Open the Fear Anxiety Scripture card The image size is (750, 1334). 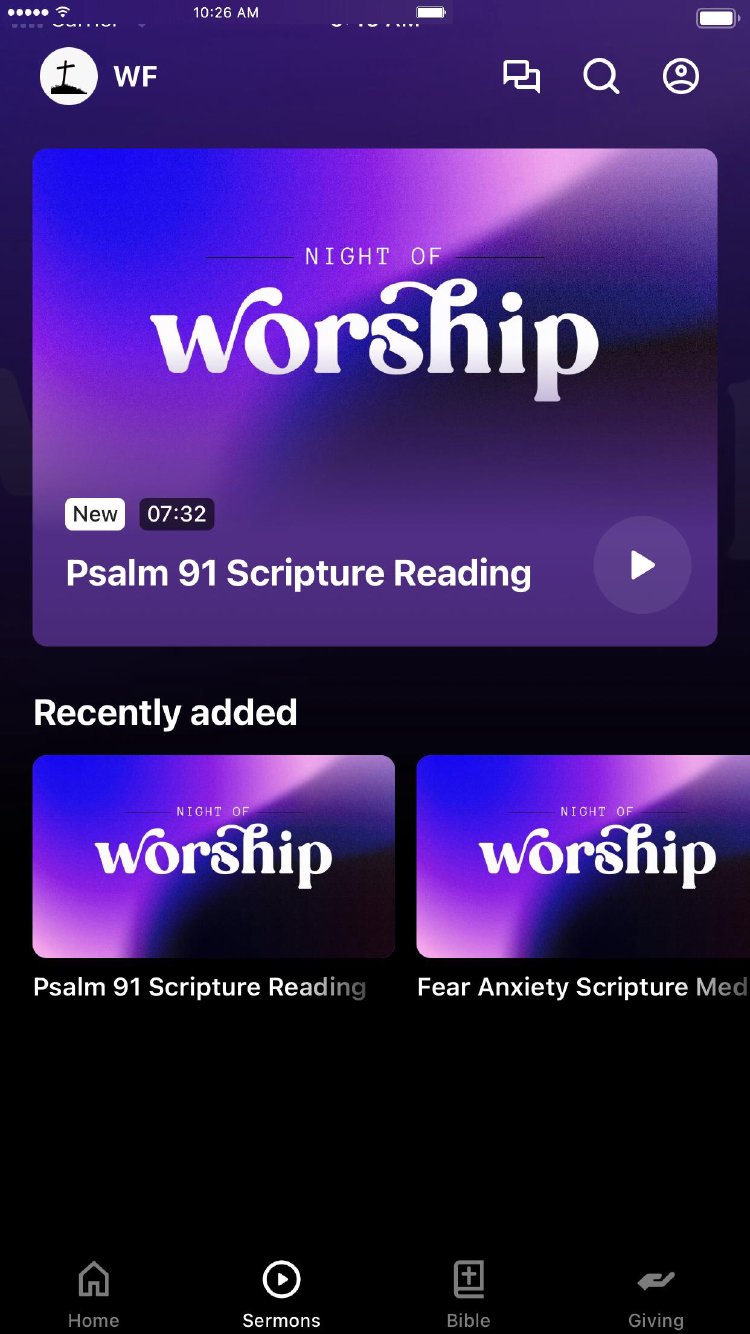pyautogui.click(x=583, y=857)
